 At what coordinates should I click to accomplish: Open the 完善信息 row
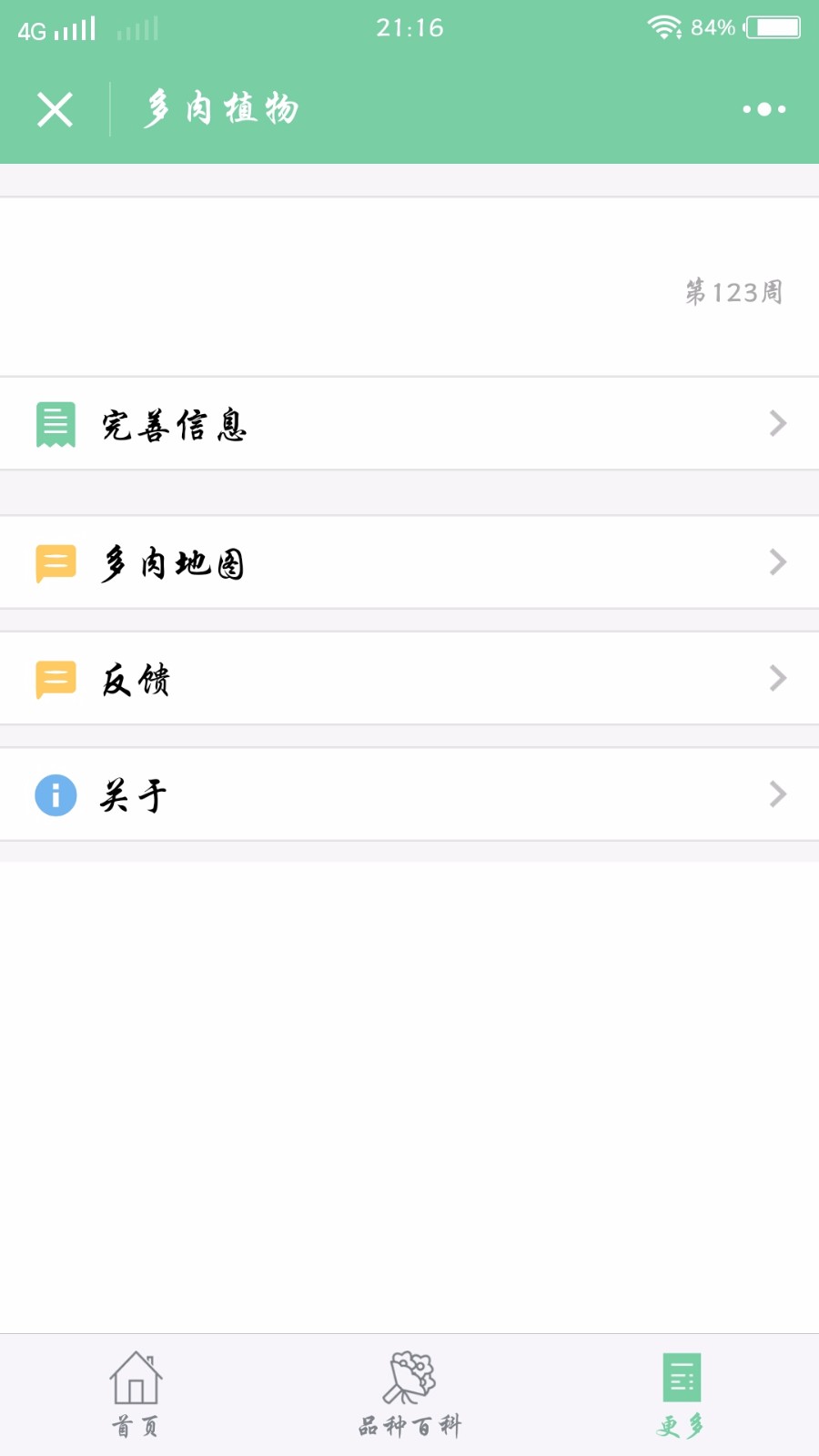409,424
